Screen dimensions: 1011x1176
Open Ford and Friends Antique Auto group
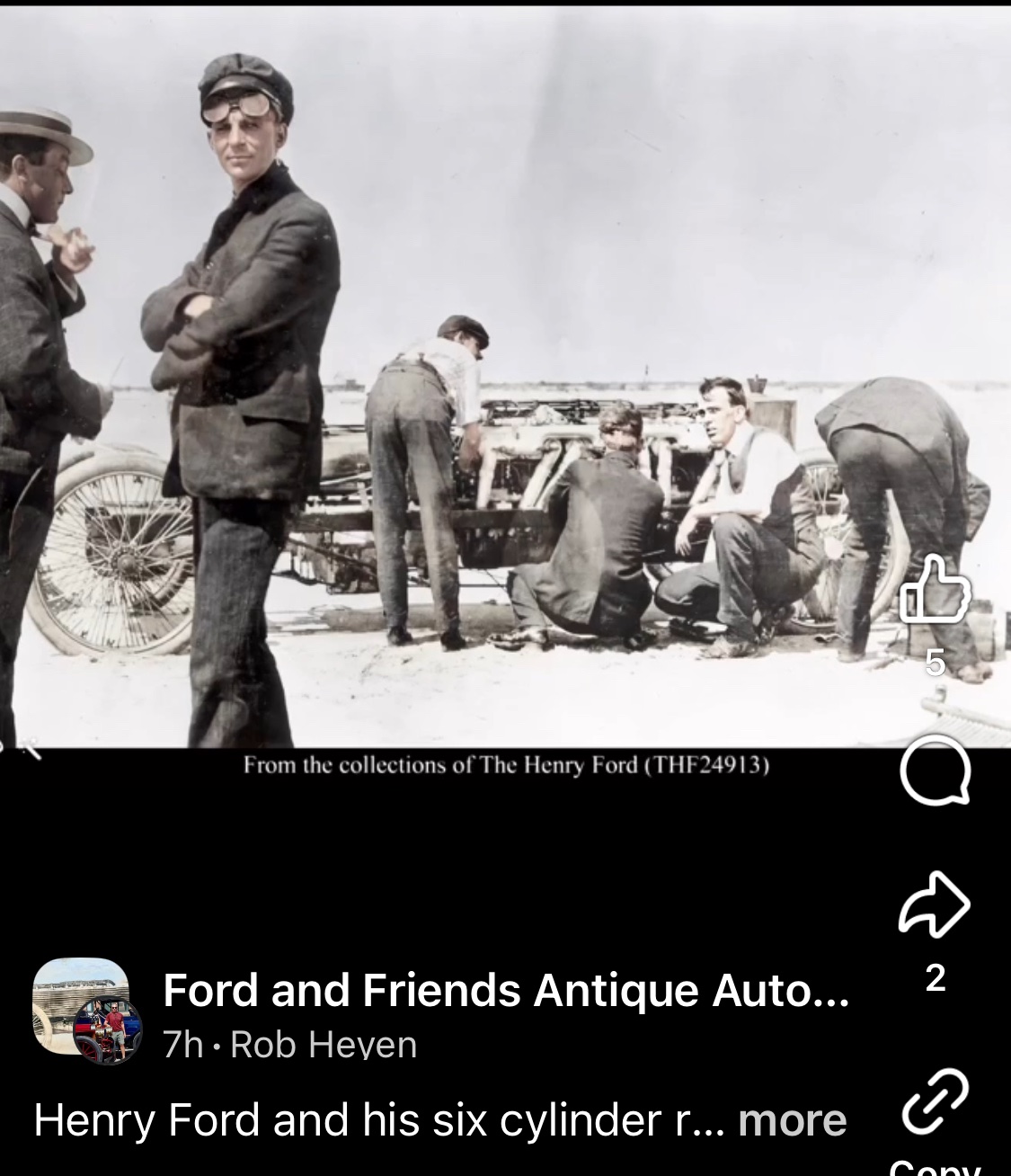pos(504,991)
